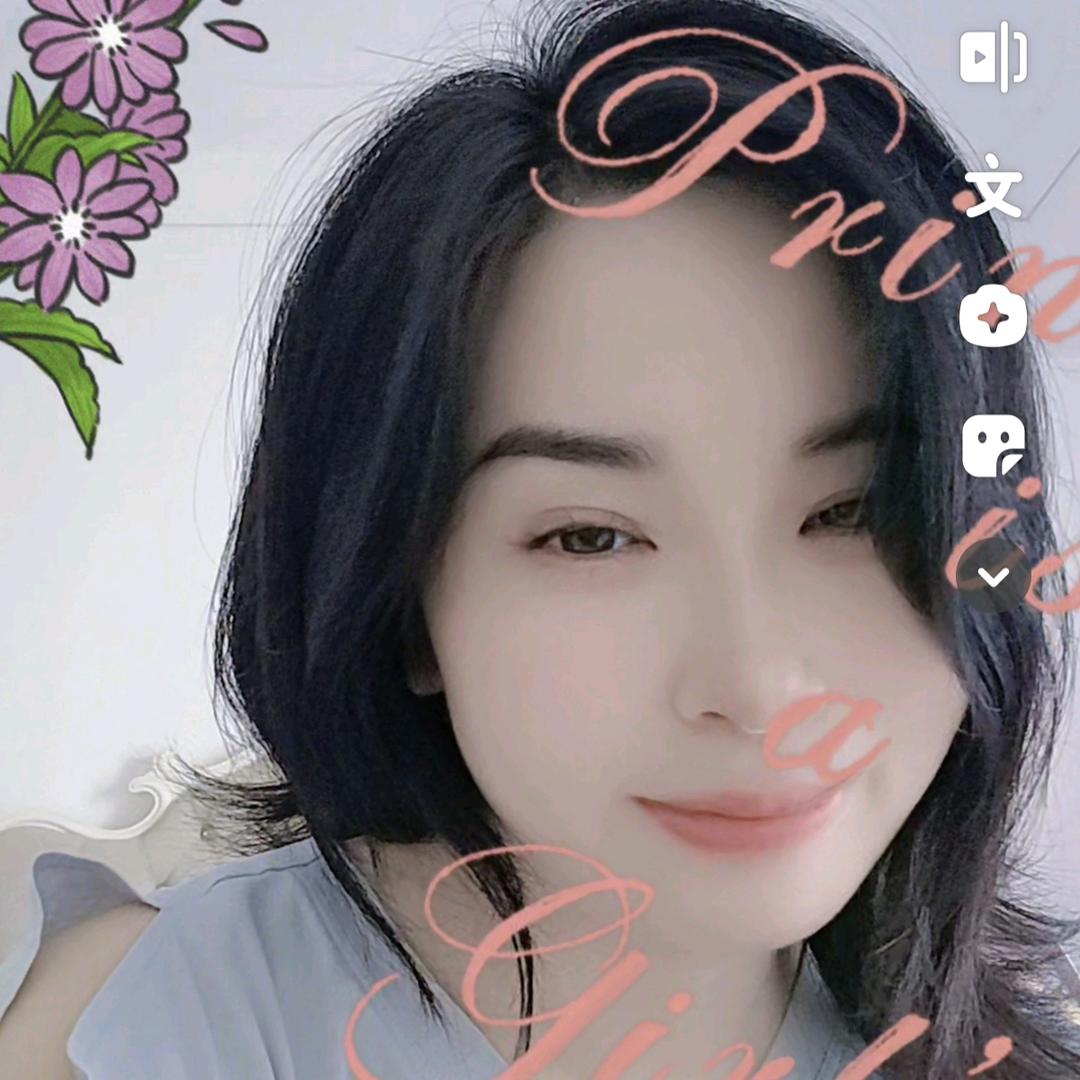Expand more tools with the chevron

pos(993,576)
